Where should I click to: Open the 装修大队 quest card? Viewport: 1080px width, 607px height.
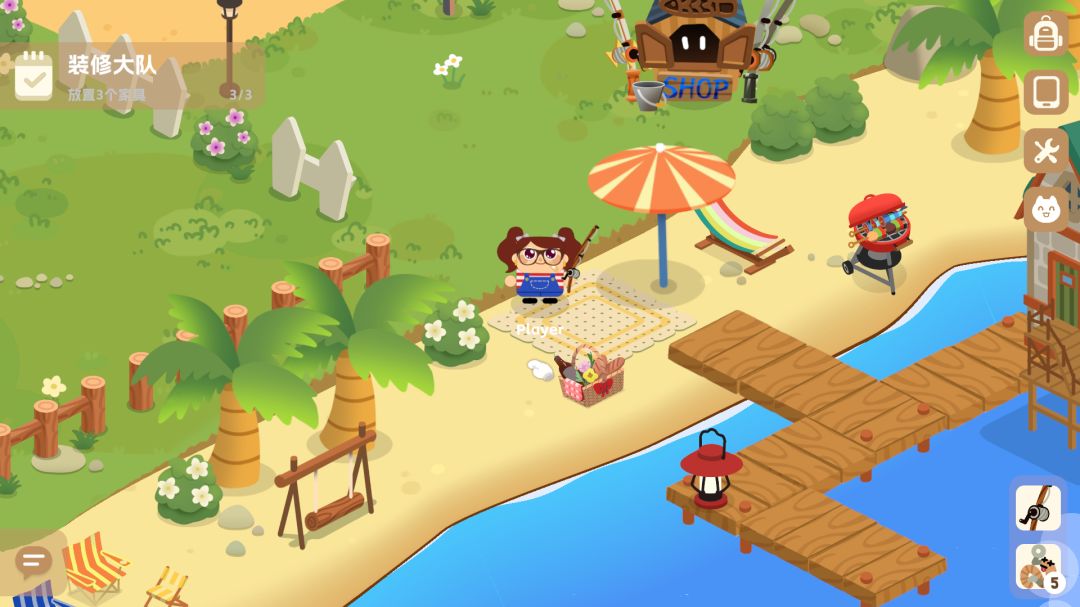[130, 76]
